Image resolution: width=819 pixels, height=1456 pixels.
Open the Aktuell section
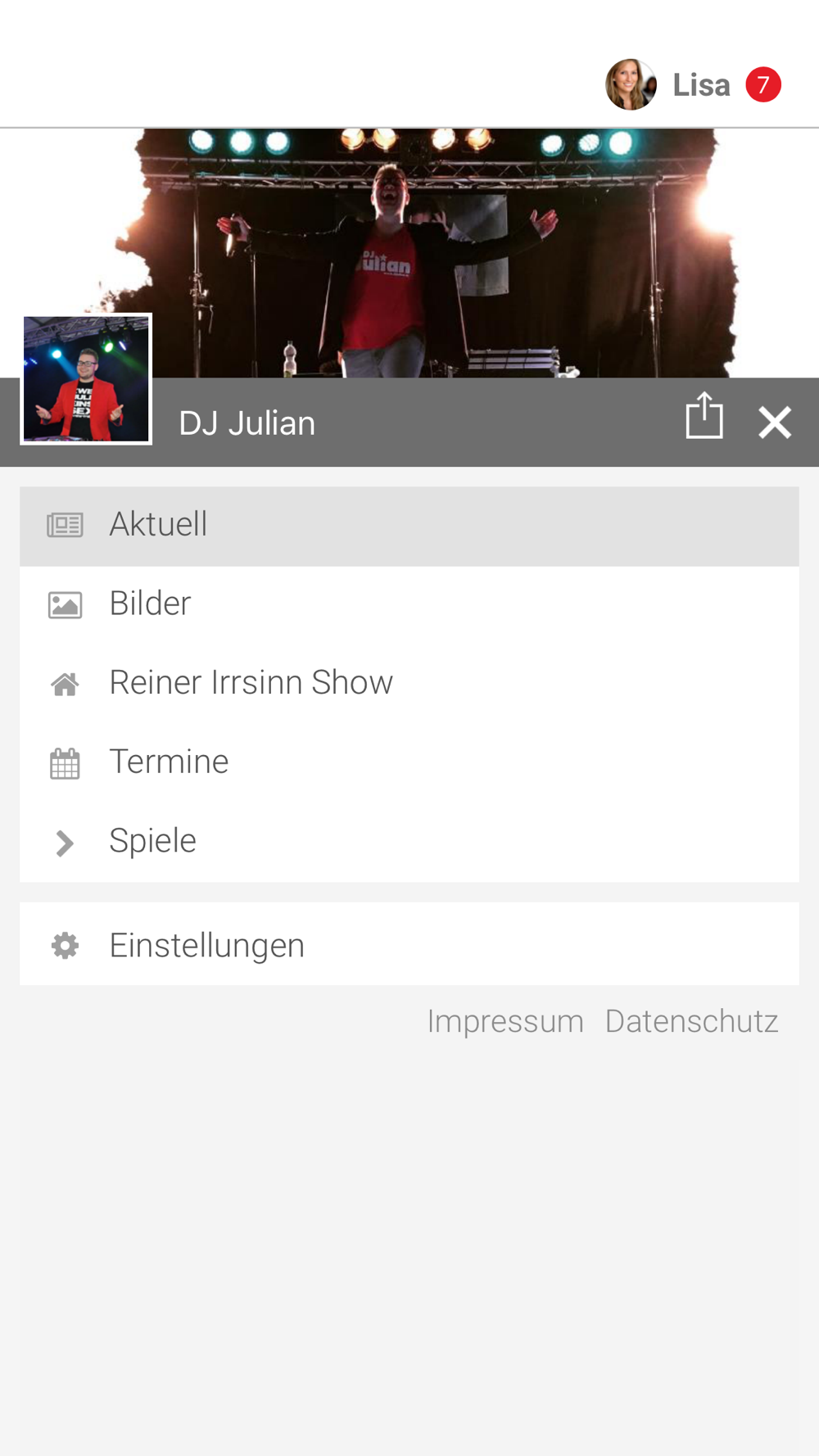(x=409, y=526)
